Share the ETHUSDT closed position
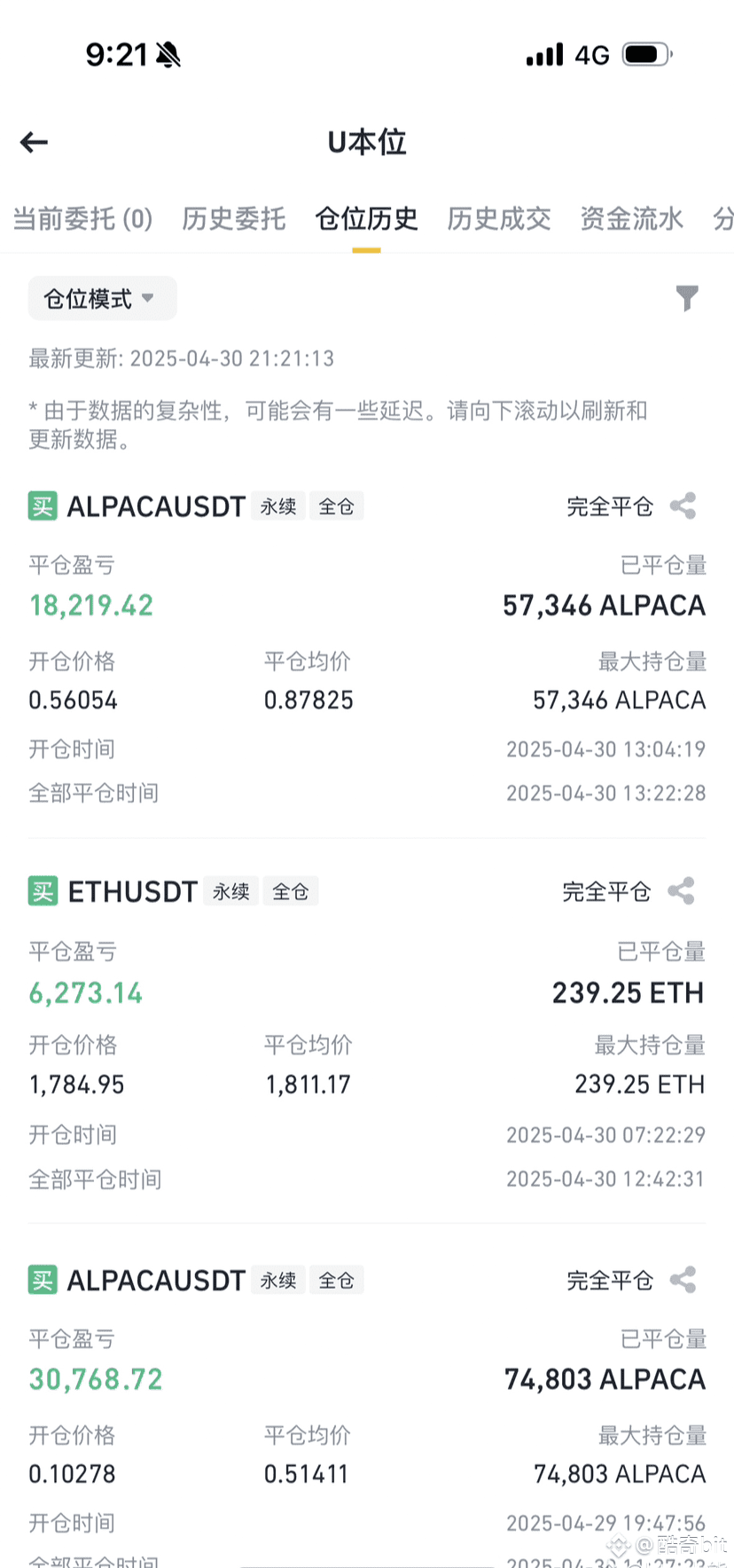This screenshot has width=734, height=1568. click(681, 891)
